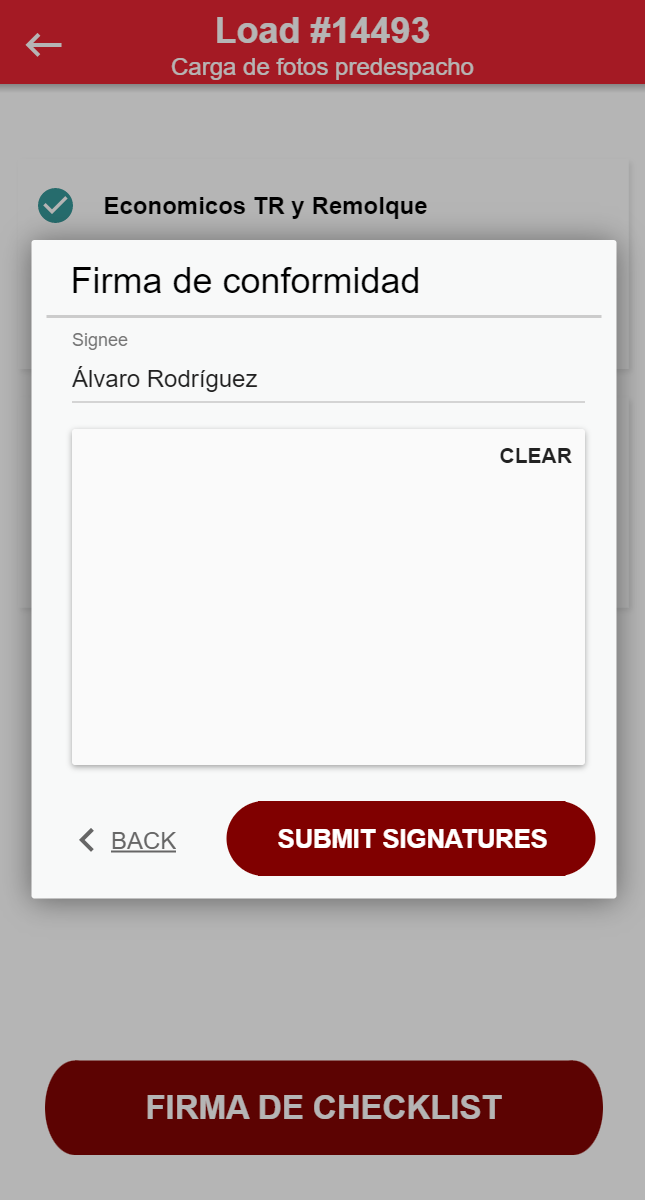Image resolution: width=645 pixels, height=1200 pixels.
Task: Clear the signature pad
Action: (535, 456)
